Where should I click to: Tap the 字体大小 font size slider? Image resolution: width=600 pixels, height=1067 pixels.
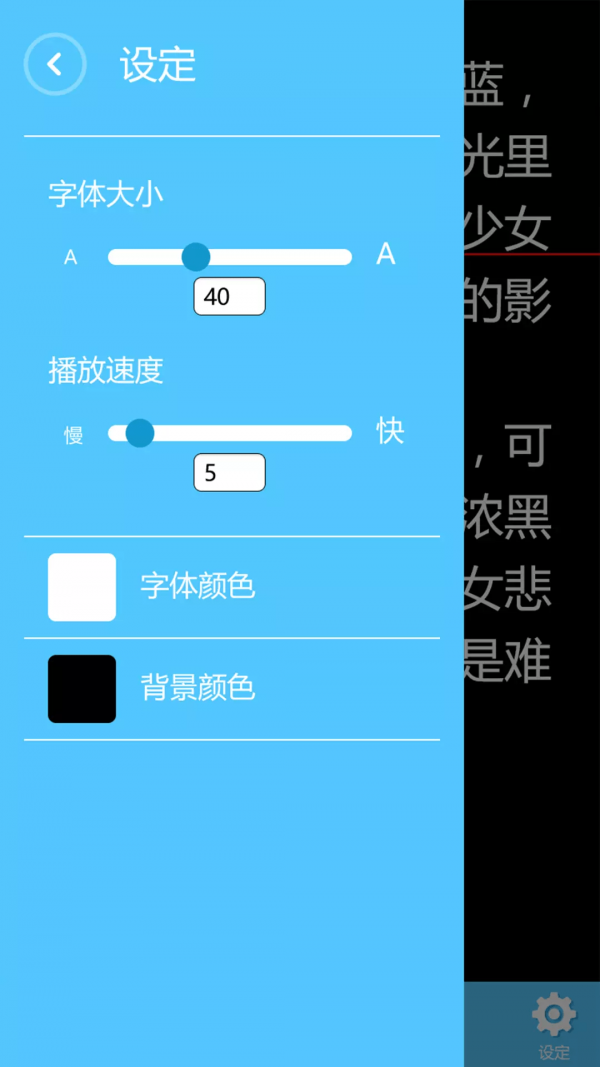click(x=230, y=257)
